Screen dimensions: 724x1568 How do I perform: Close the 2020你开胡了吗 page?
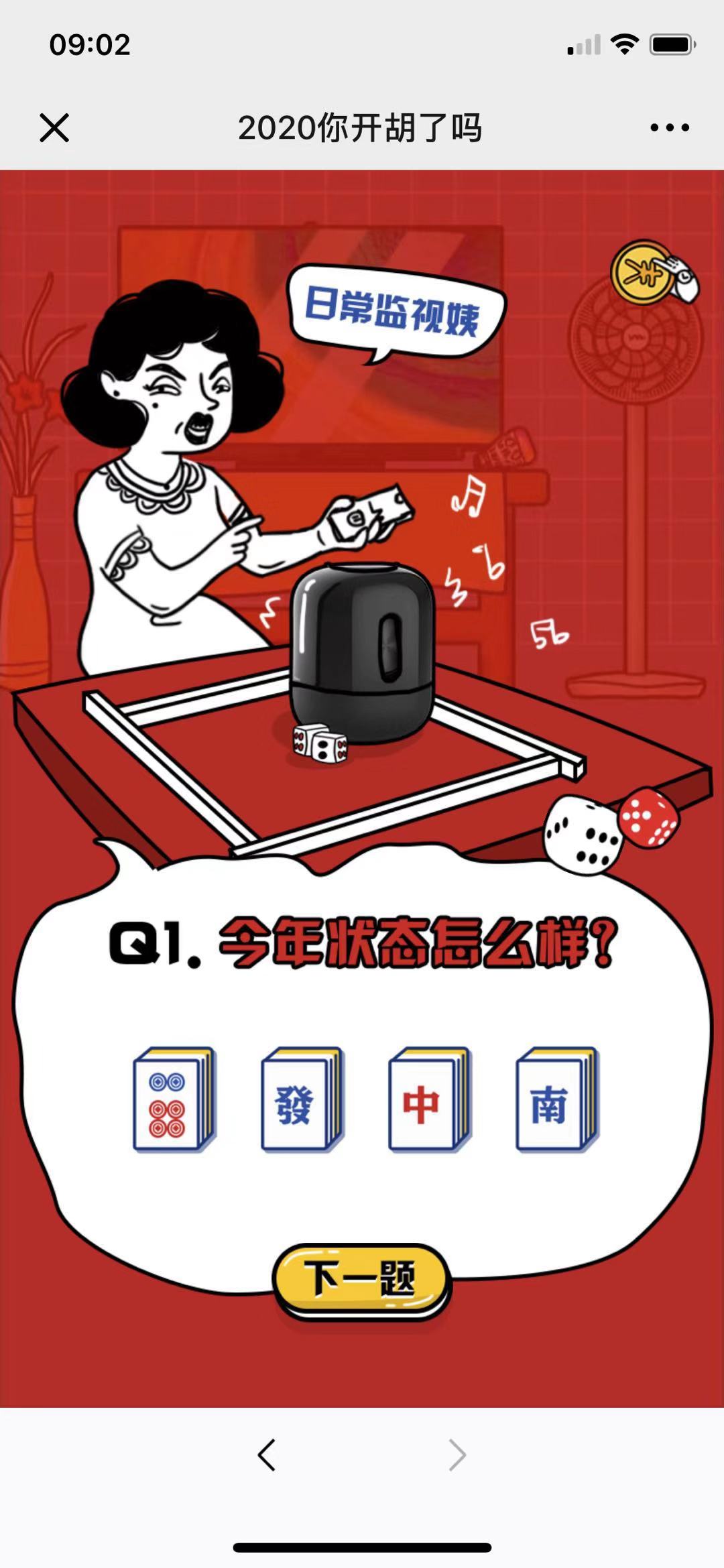click(54, 127)
